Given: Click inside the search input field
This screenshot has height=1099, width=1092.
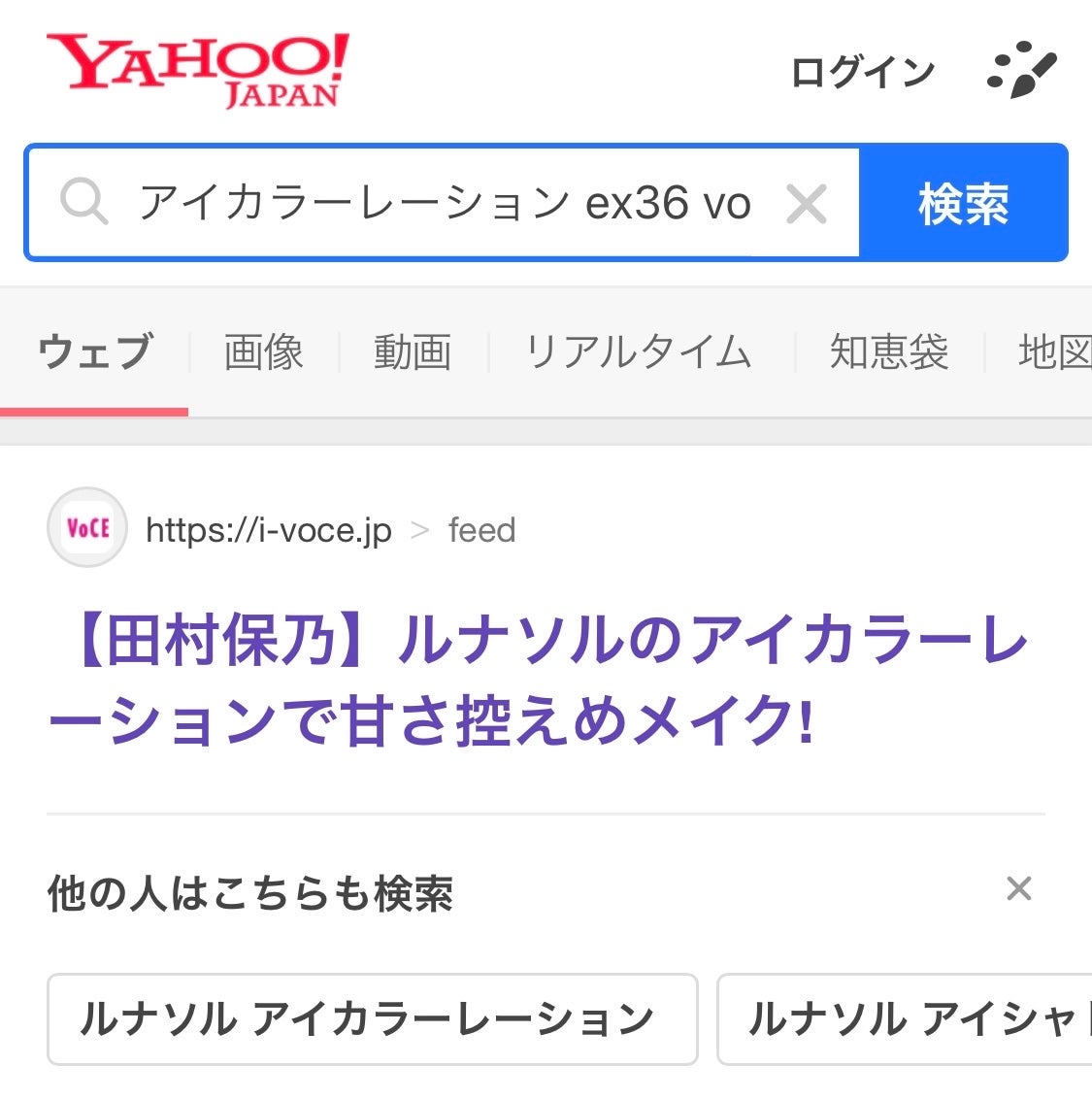Looking at the screenshot, I should tap(437, 203).
